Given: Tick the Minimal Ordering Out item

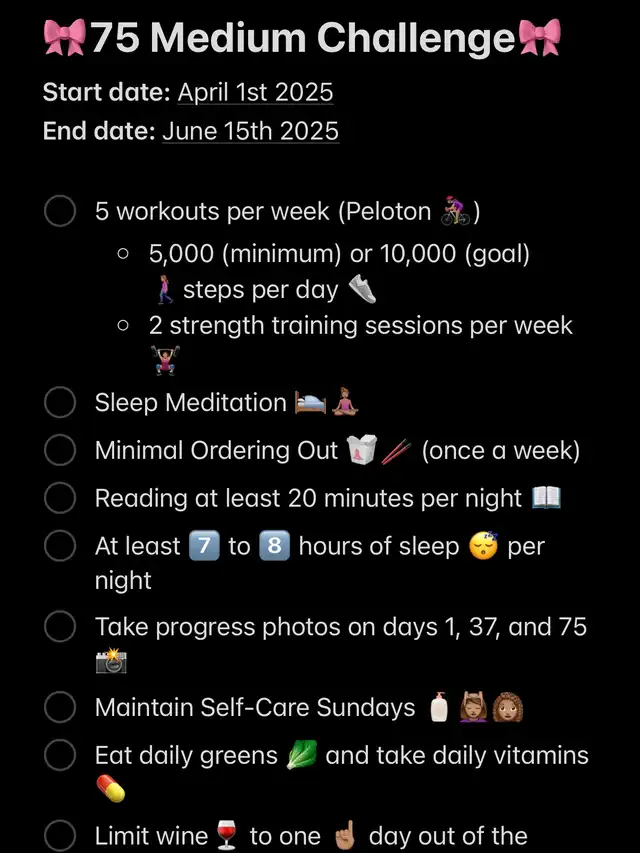Looking at the screenshot, I should point(60,451).
